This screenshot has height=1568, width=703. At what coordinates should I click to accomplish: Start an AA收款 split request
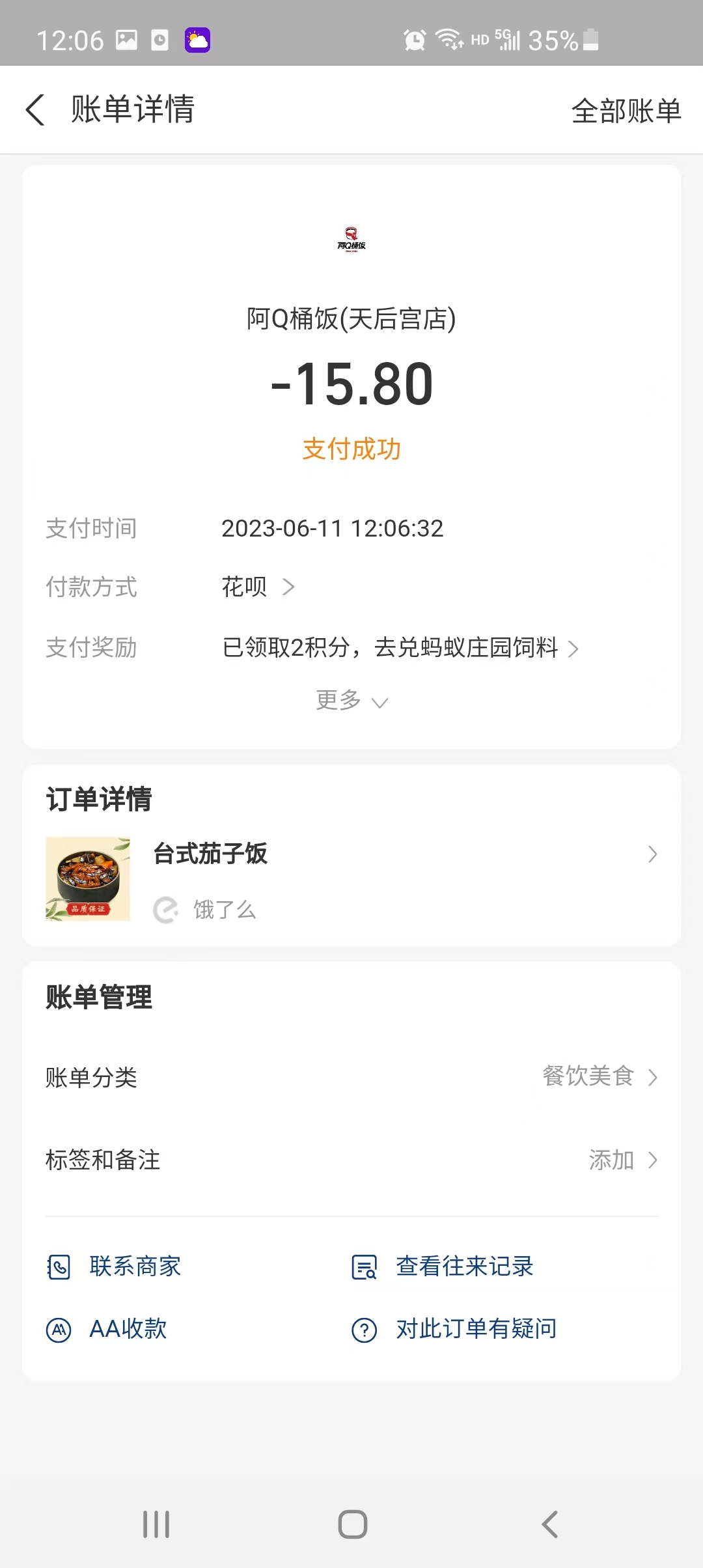(107, 1329)
